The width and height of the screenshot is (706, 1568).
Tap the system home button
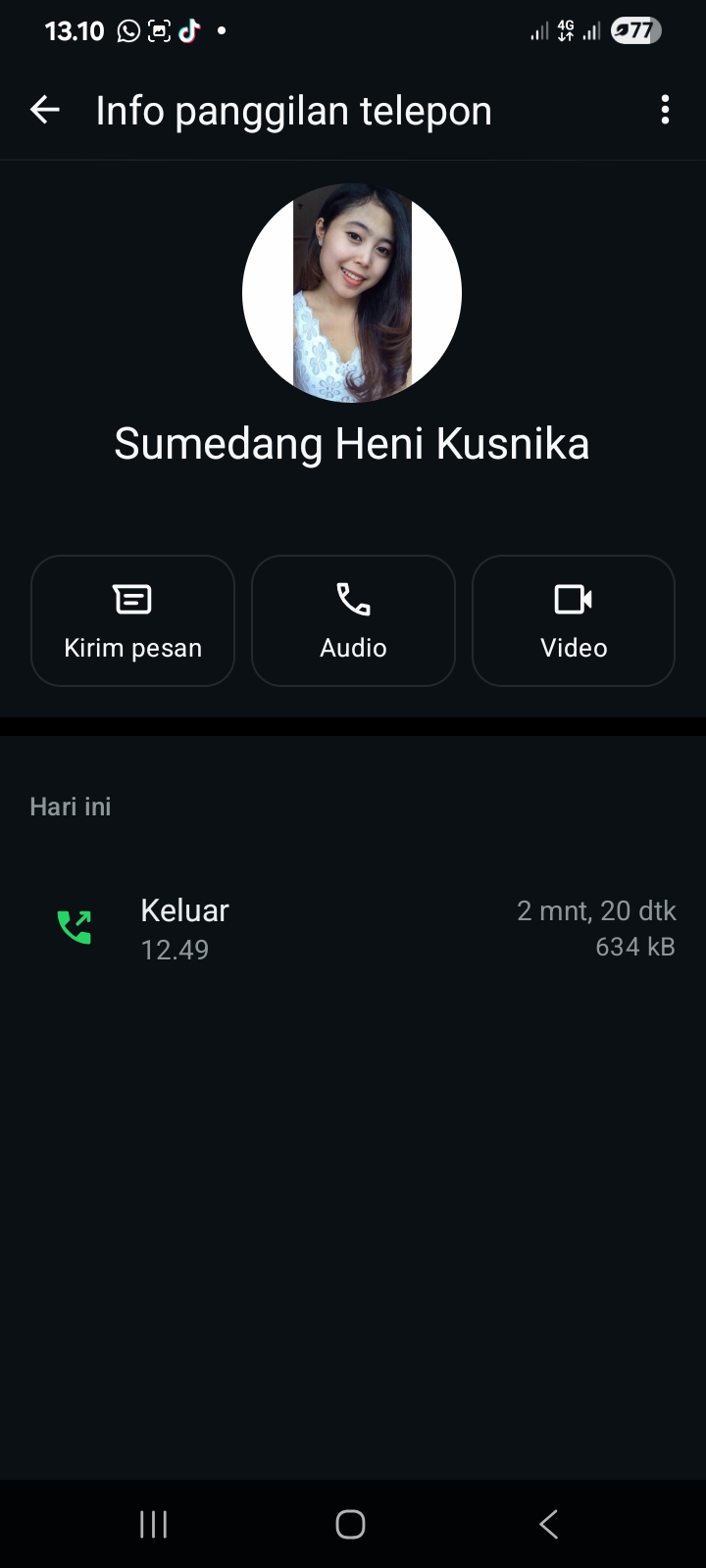[x=350, y=1524]
